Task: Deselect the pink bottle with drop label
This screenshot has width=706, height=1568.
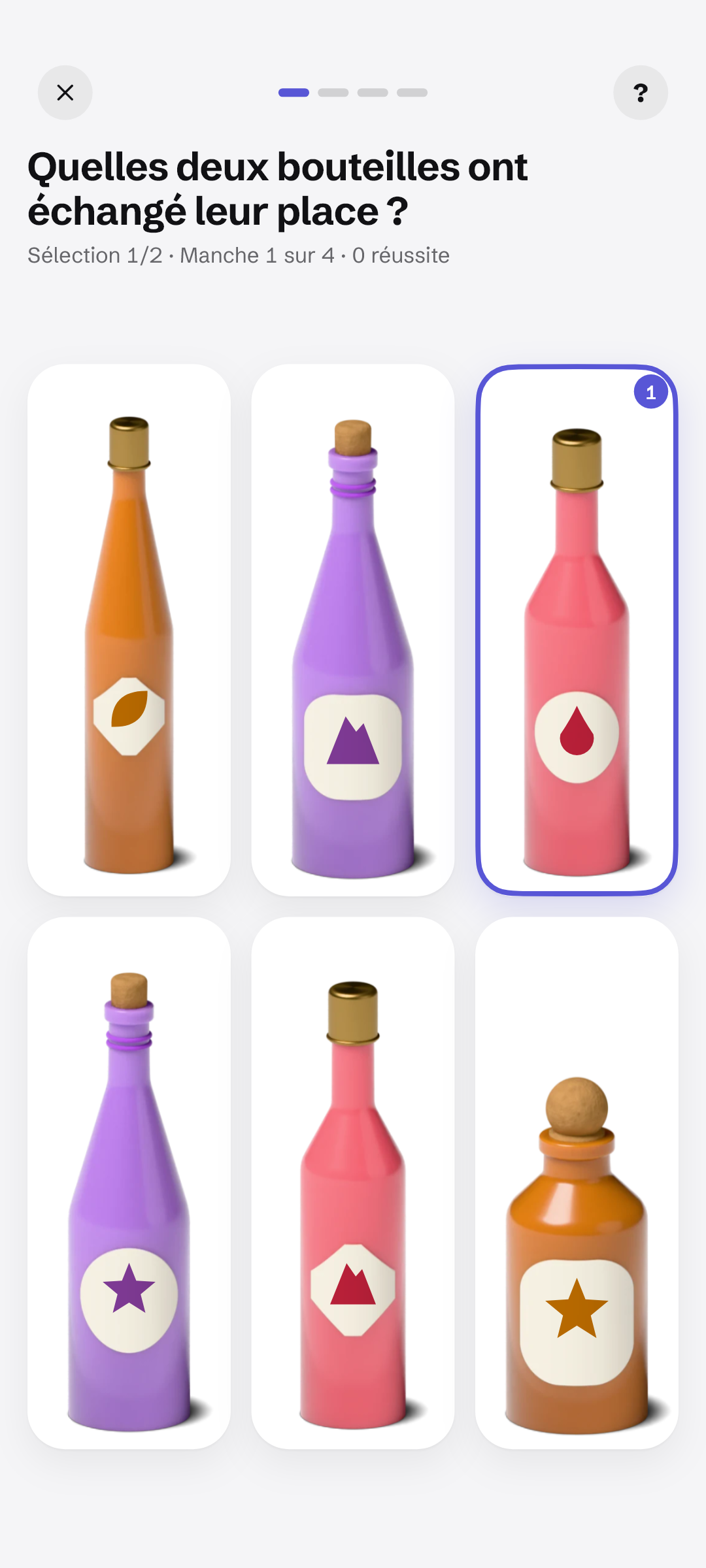Action: click(577, 630)
